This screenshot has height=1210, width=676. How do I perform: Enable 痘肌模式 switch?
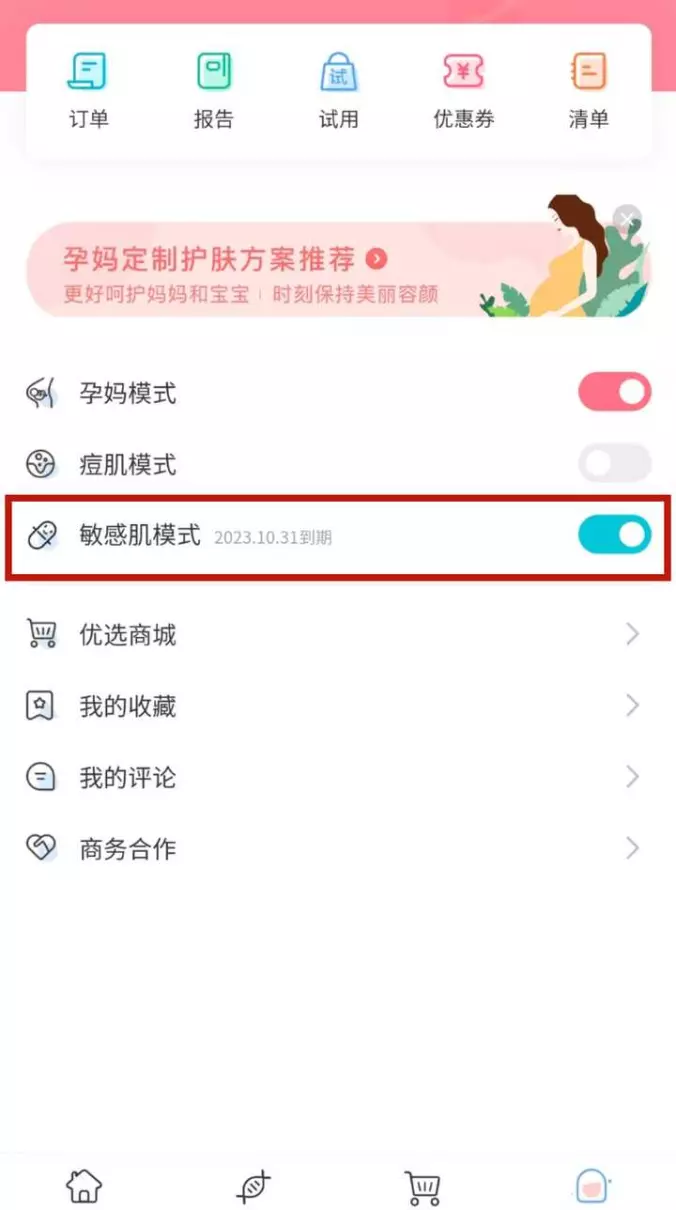coord(614,464)
